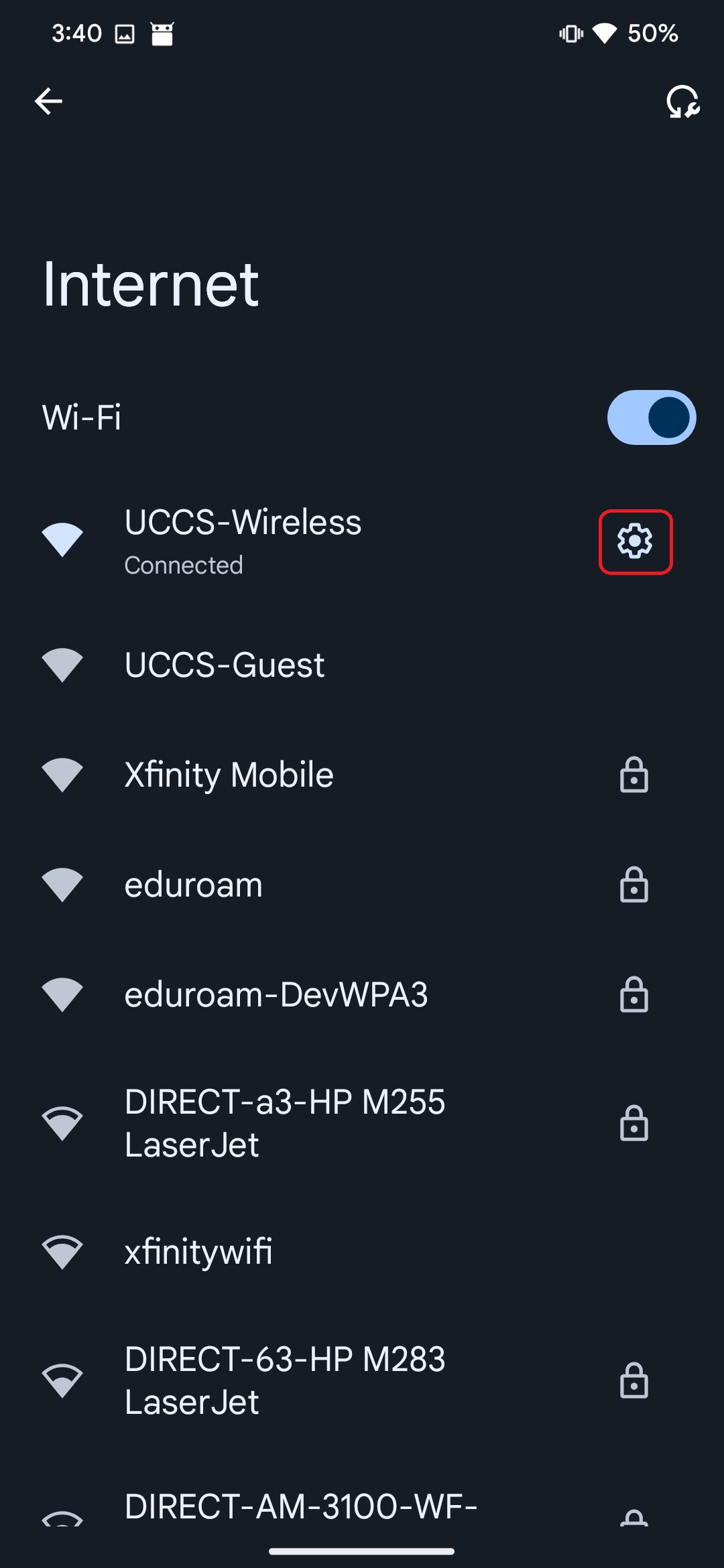724x1568 pixels.
Task: Tap the reset internet wrench icon
Action: pyautogui.click(x=682, y=101)
